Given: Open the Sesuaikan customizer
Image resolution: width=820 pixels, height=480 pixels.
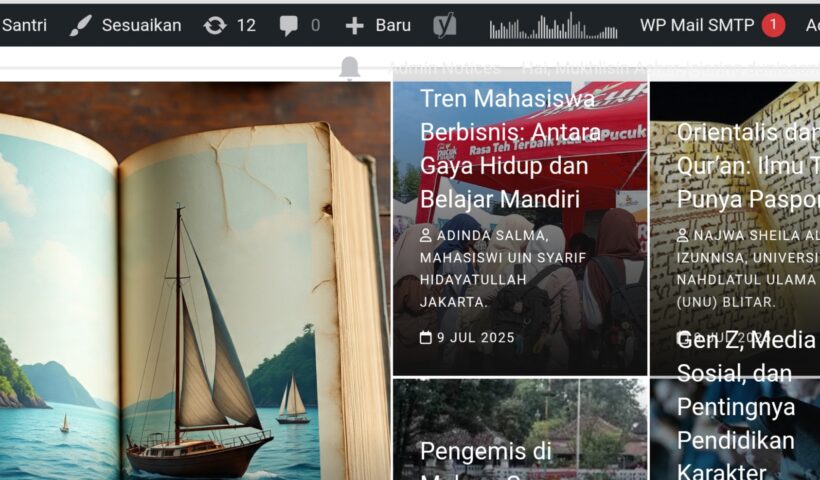Looking at the screenshot, I should (x=125, y=25).
